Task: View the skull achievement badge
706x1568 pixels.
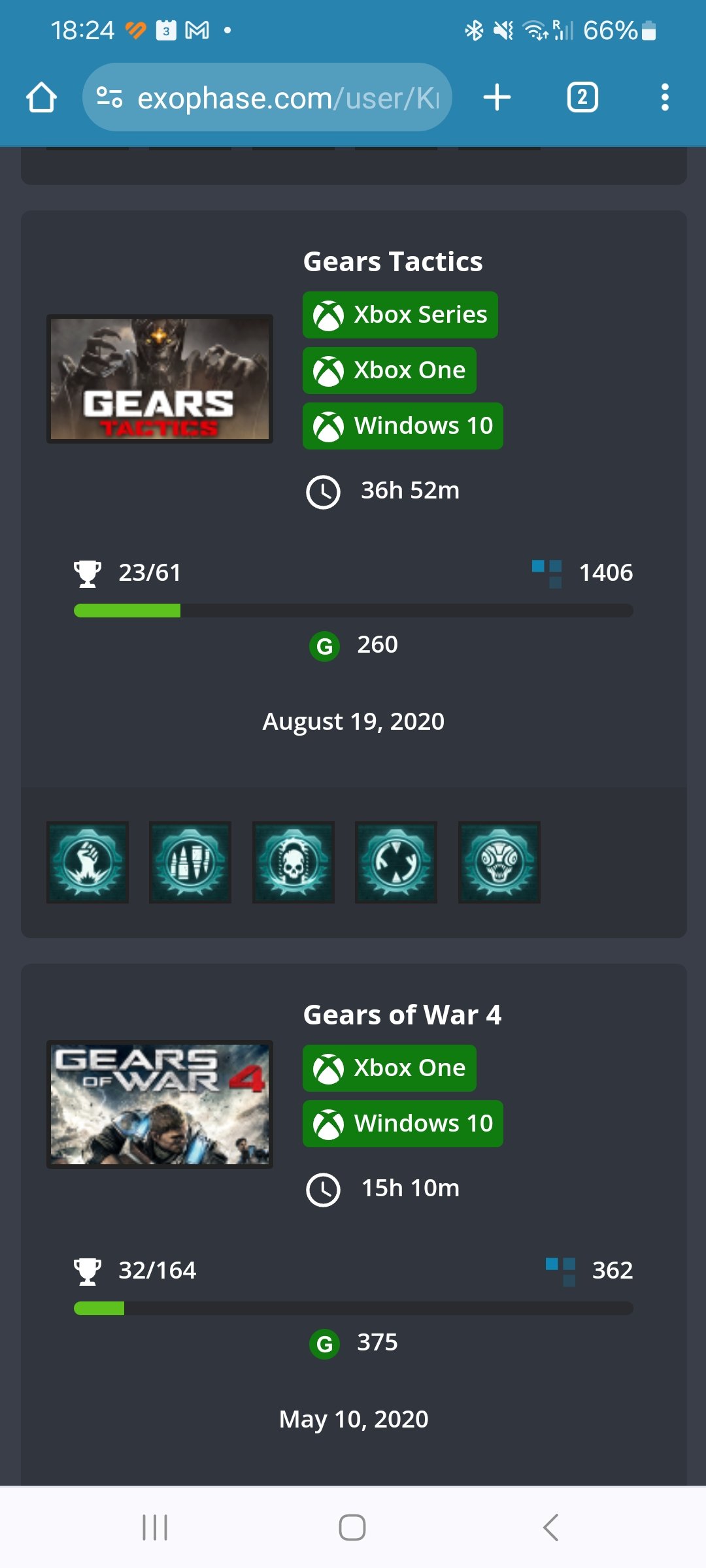Action: (294, 862)
